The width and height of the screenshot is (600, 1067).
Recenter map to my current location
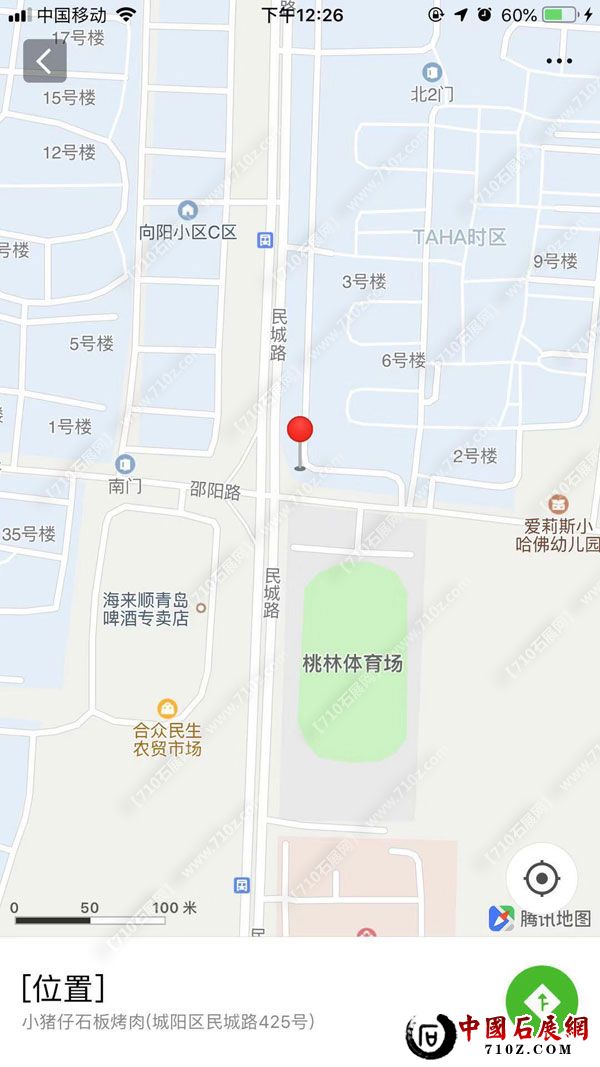point(541,879)
